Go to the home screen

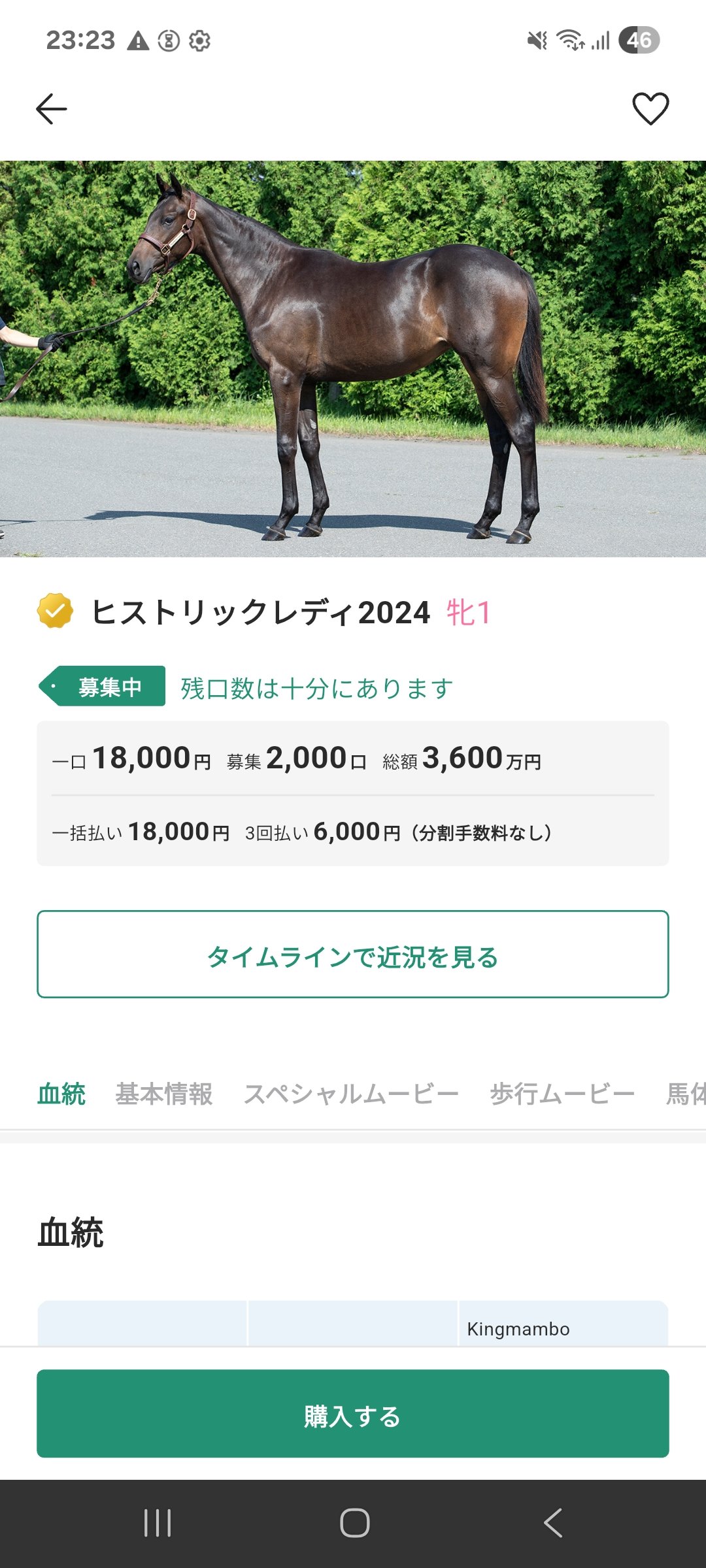[354, 1523]
